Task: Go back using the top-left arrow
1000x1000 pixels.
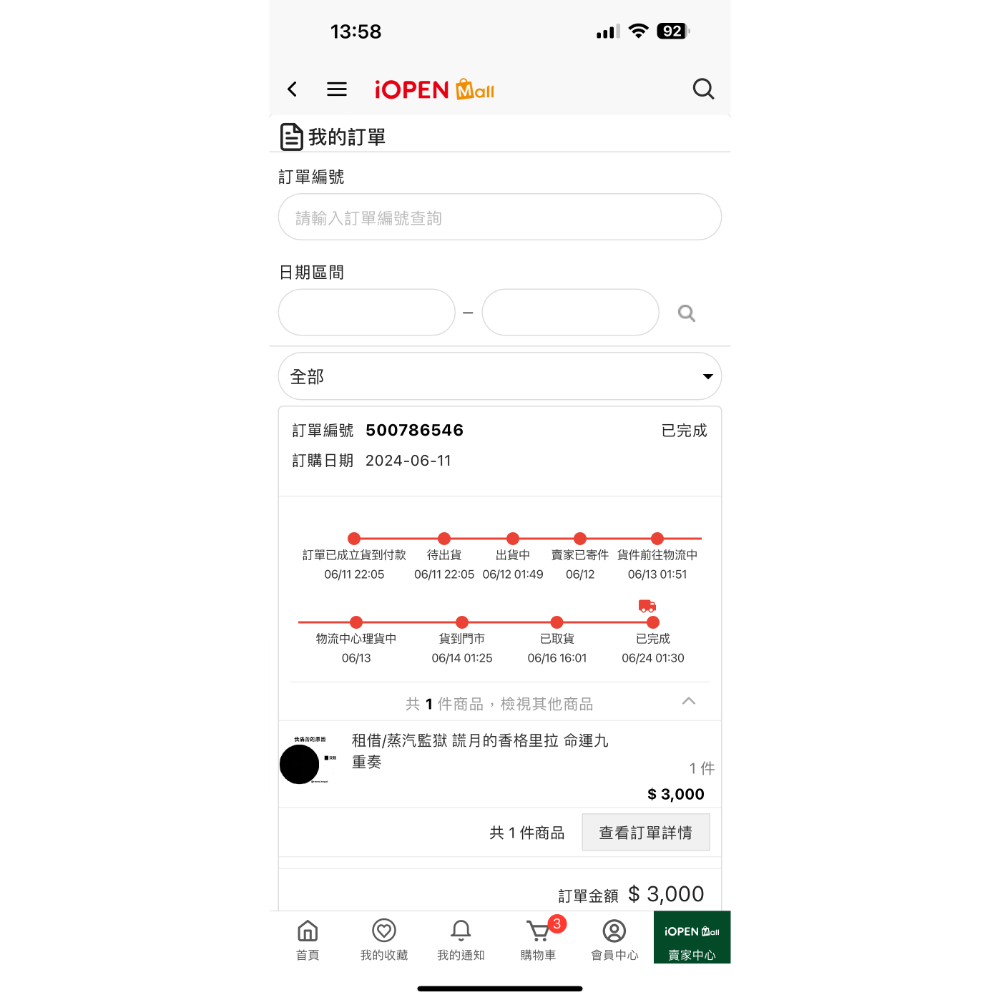Action: (x=292, y=89)
